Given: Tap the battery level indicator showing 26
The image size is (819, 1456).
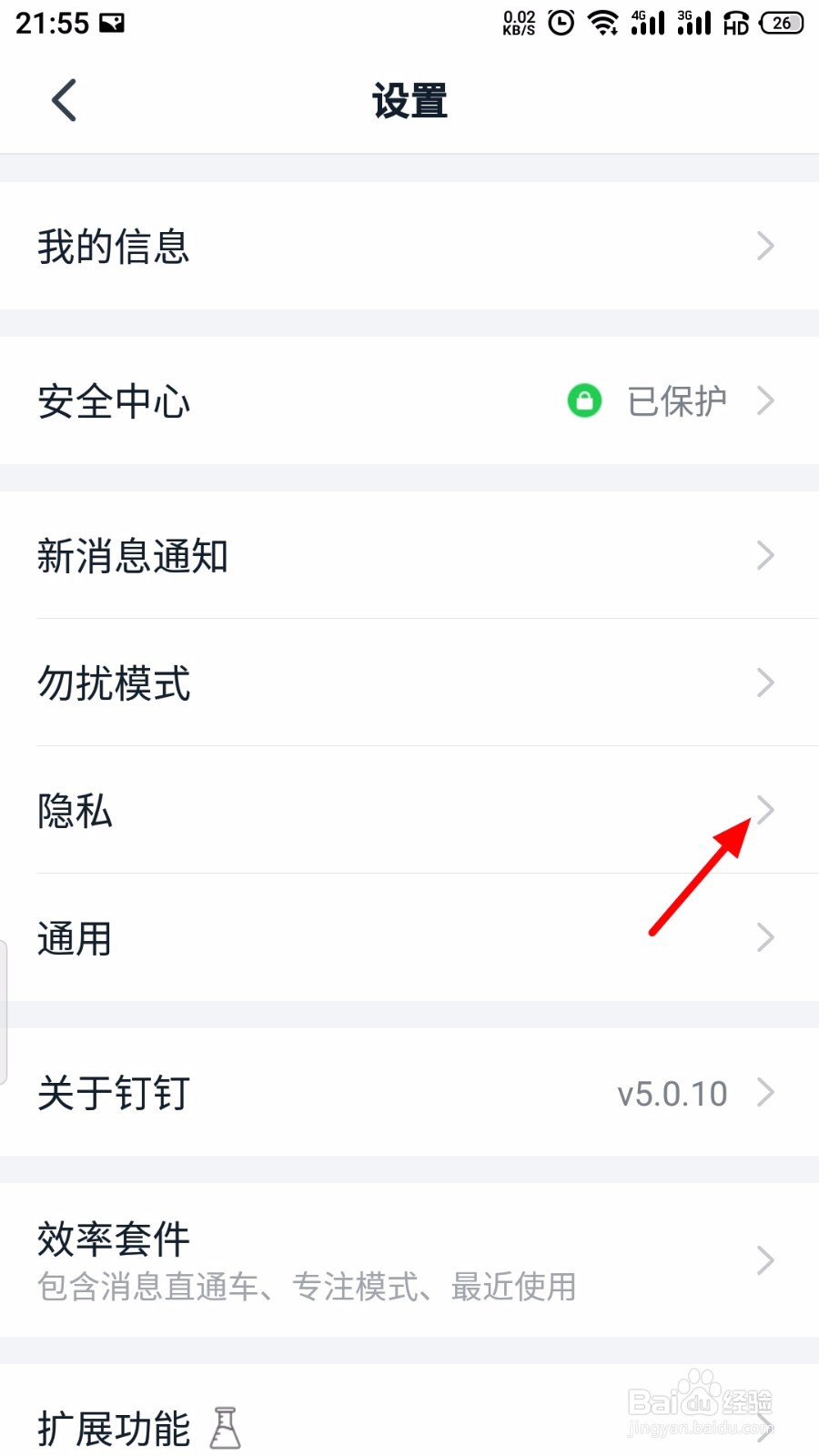Looking at the screenshot, I should click(x=780, y=23).
